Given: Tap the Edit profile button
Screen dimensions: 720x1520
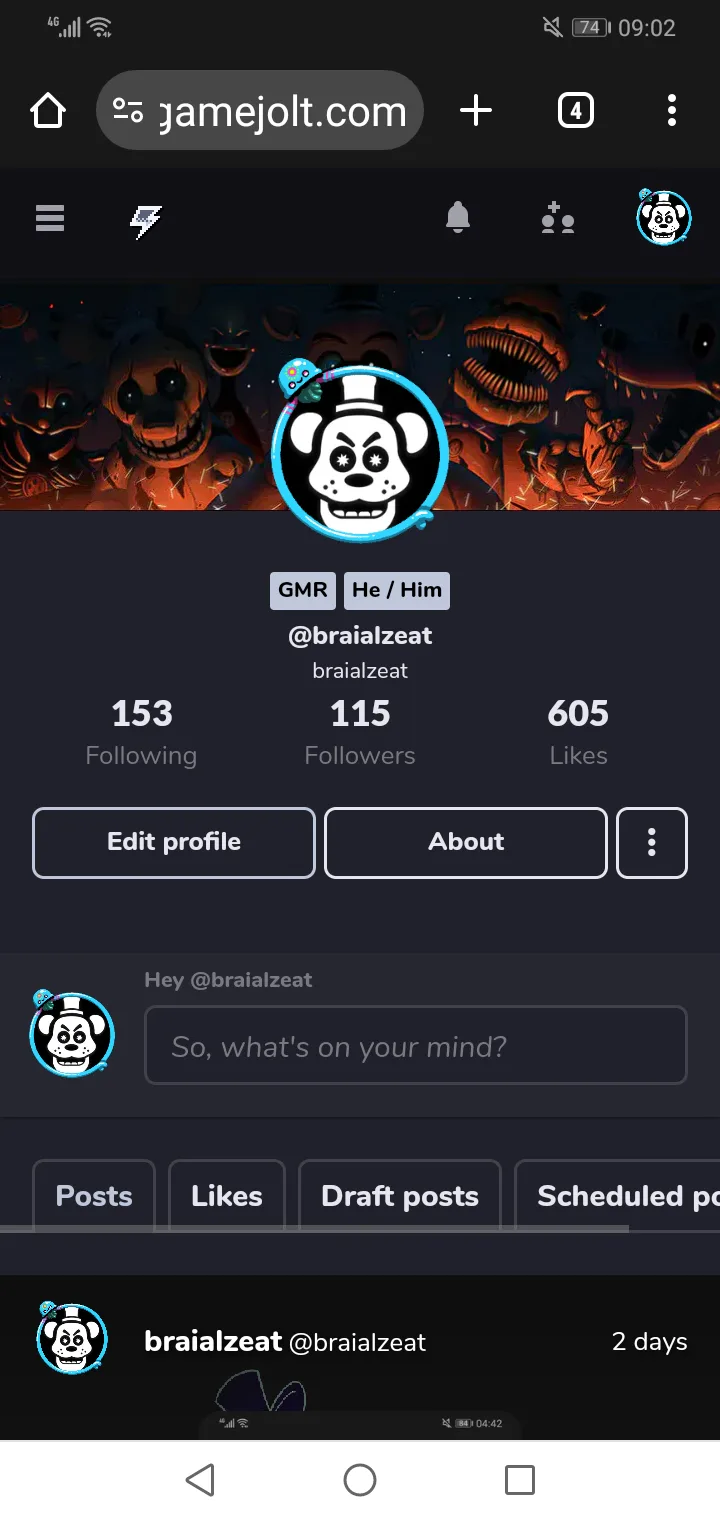Looking at the screenshot, I should point(174,842).
